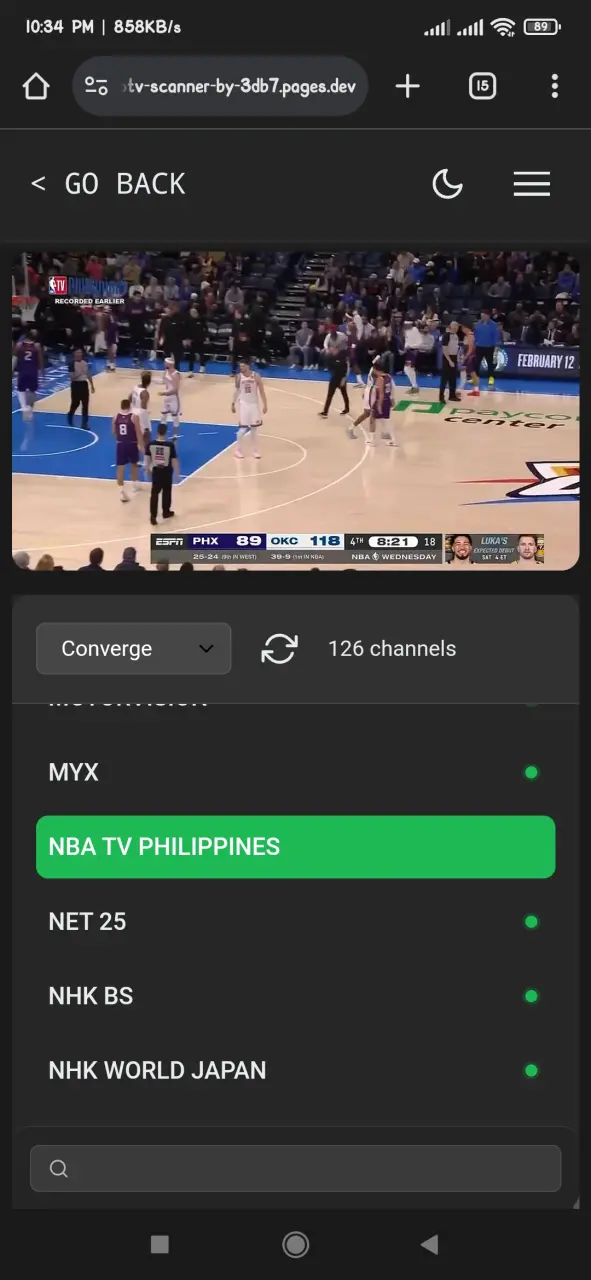591x1280 pixels.
Task: Toggle dark mode with the moon icon
Action: [447, 184]
